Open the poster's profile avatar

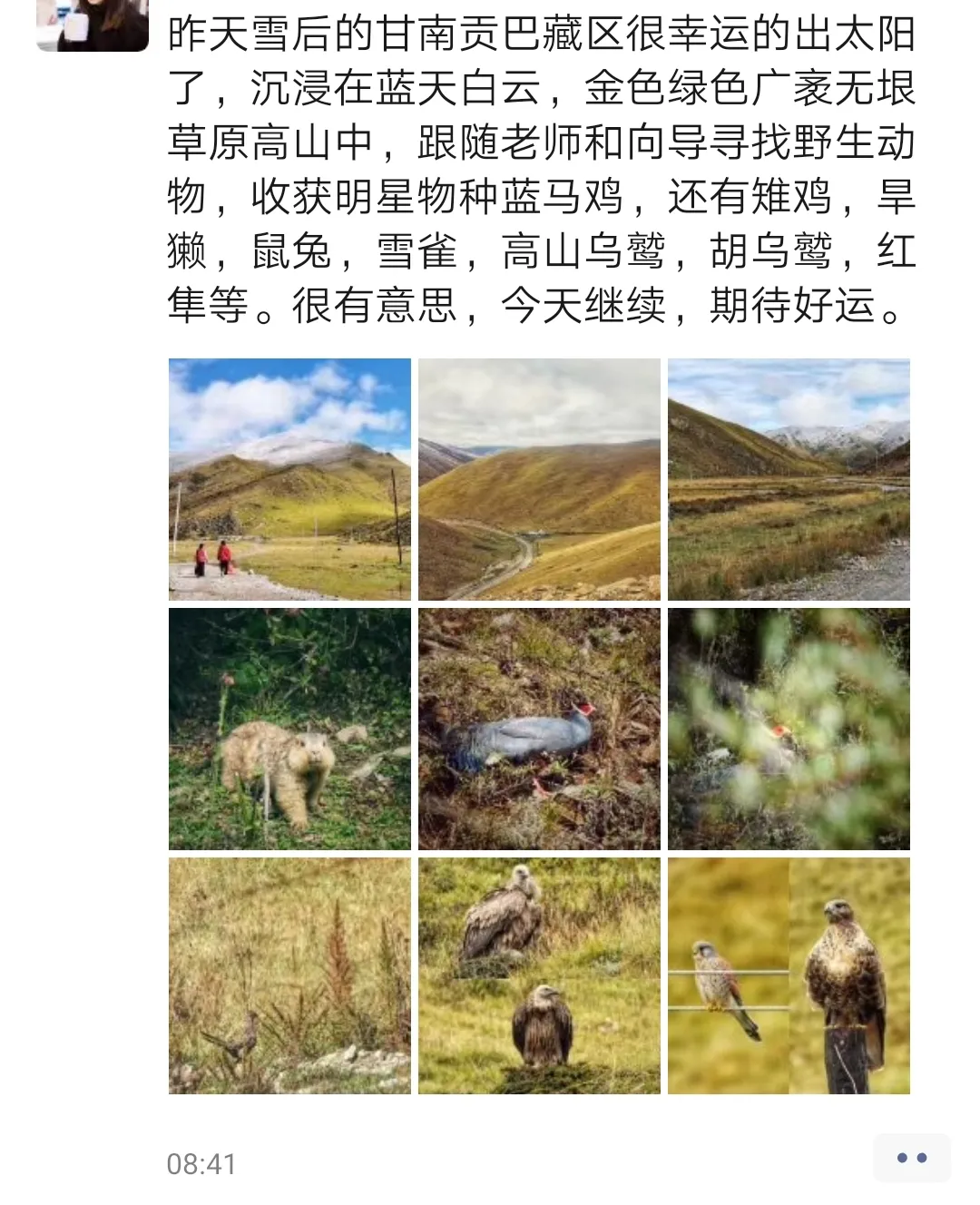pos(93,24)
